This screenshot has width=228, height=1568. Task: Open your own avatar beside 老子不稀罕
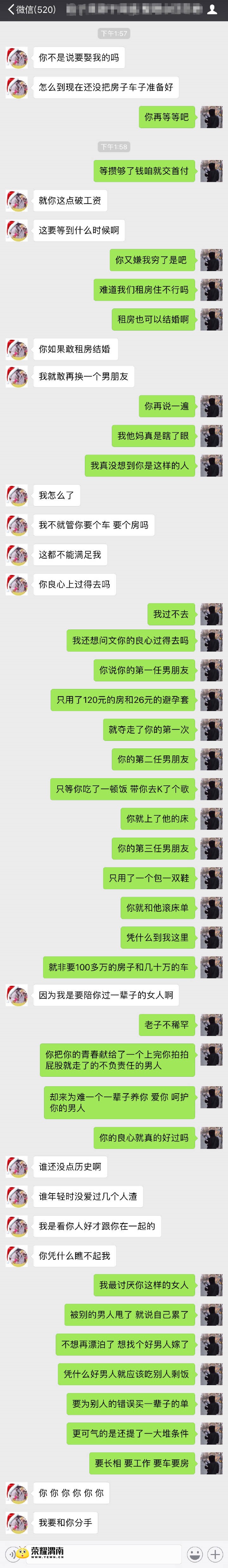pyautogui.click(x=212, y=1025)
